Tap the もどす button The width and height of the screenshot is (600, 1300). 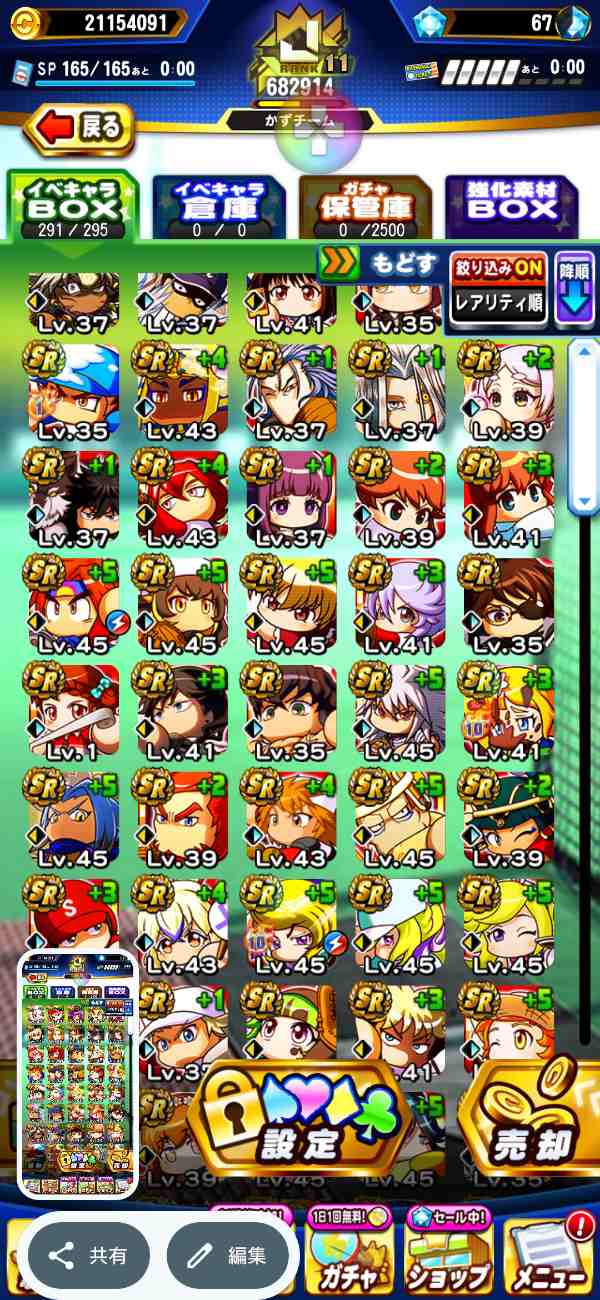pyautogui.click(x=379, y=264)
